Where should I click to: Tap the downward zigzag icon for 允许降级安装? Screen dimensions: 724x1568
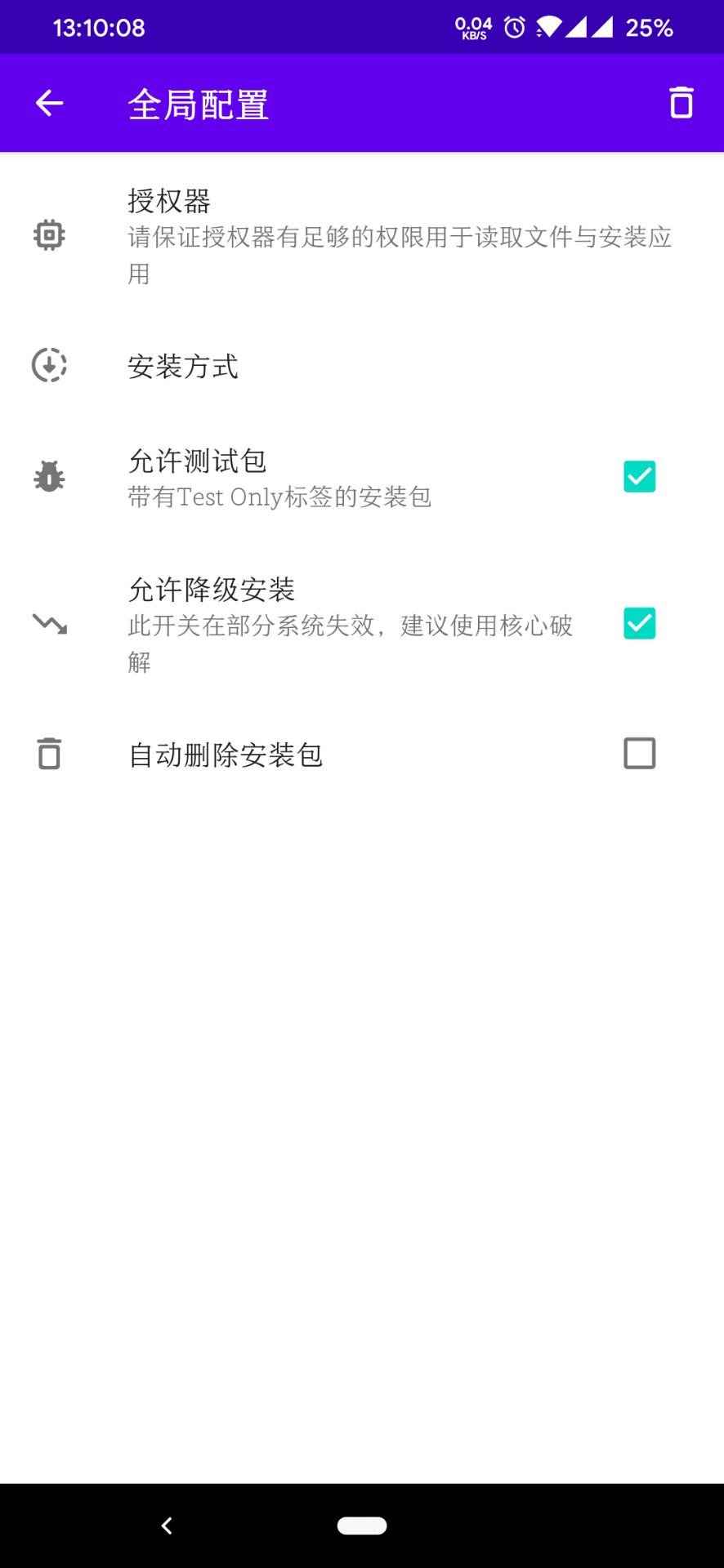48,624
